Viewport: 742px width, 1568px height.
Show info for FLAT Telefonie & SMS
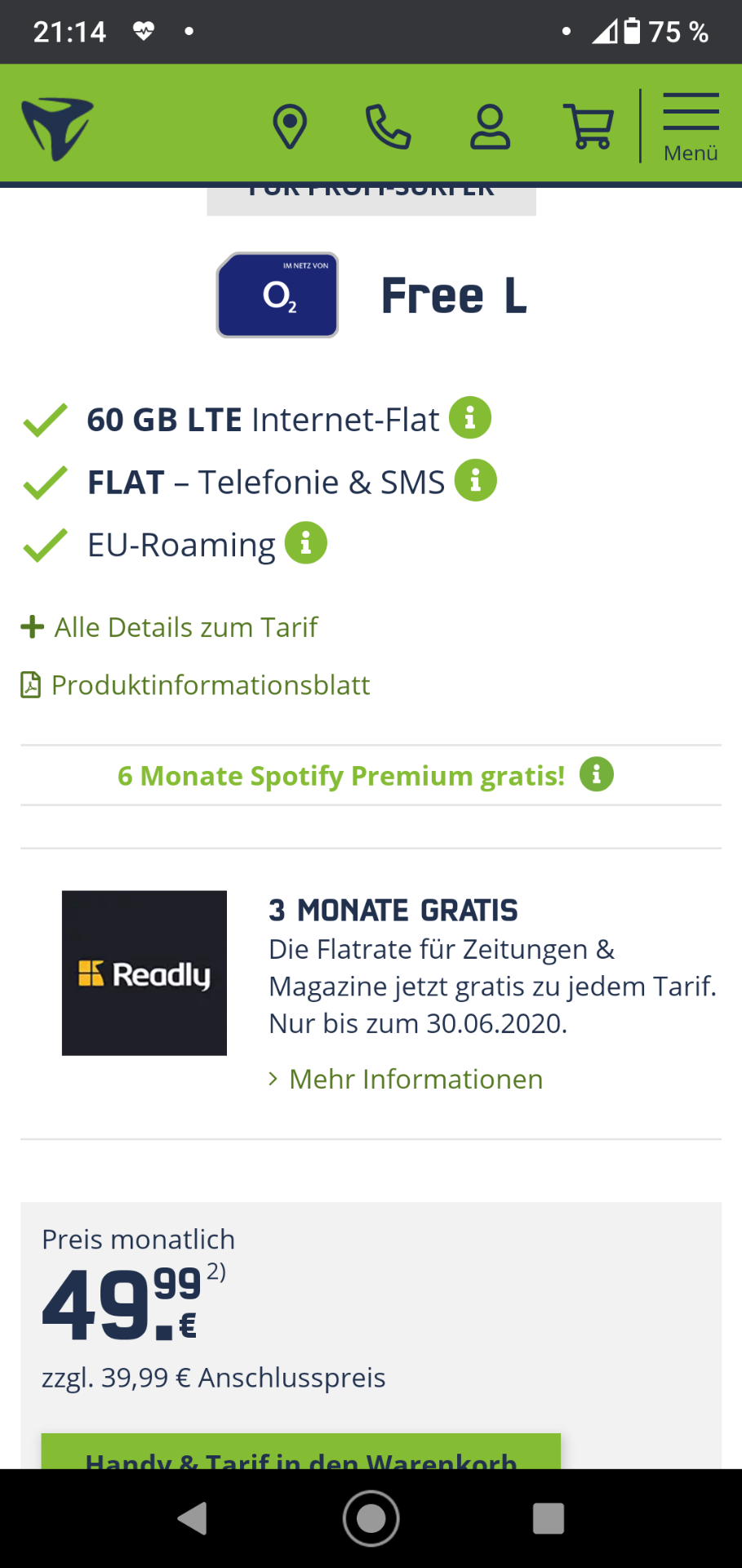tap(476, 480)
